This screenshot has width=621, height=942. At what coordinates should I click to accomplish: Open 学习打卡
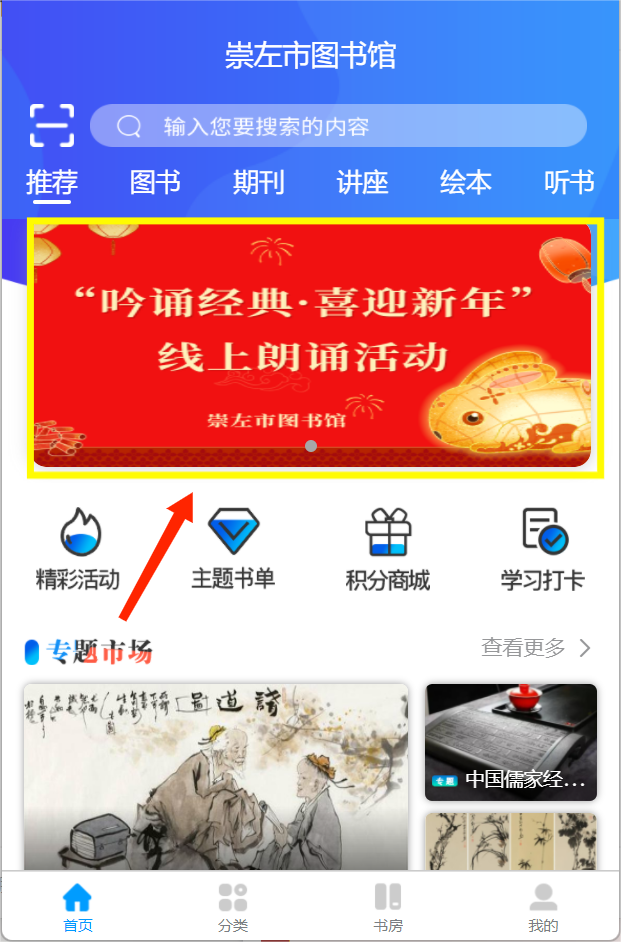pyautogui.click(x=543, y=549)
